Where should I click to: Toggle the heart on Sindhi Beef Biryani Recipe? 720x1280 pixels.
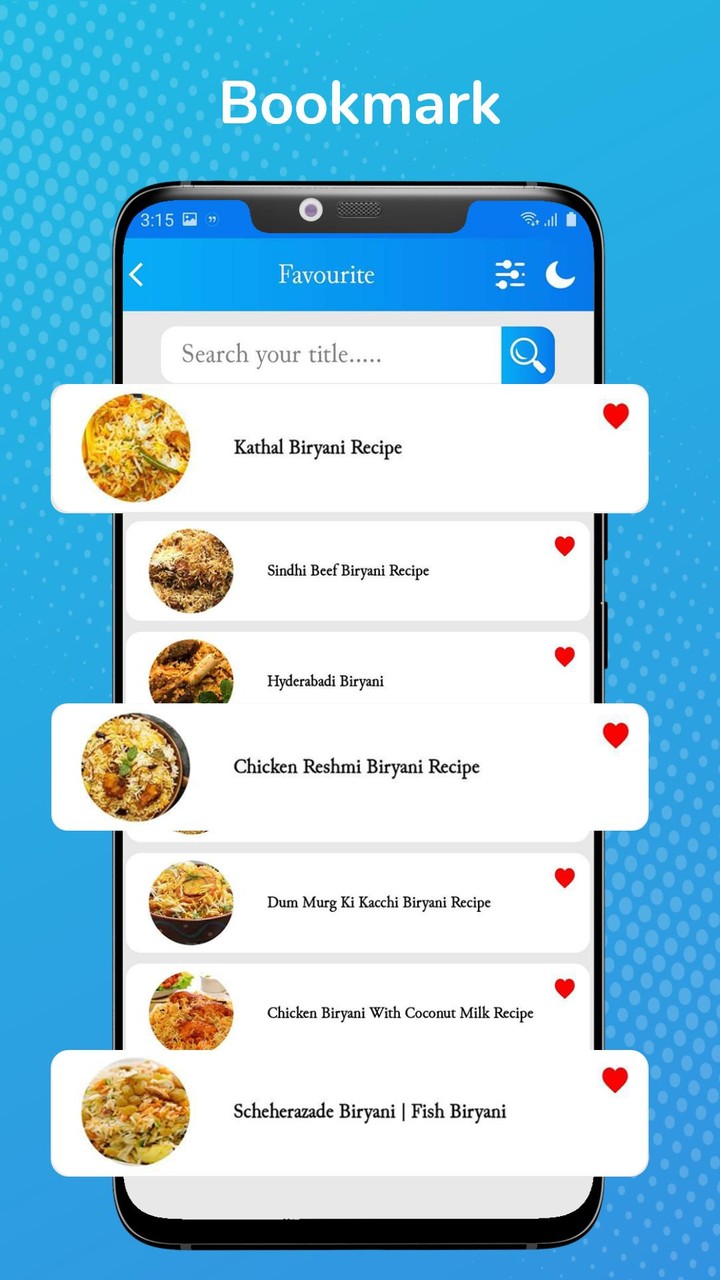tap(564, 546)
